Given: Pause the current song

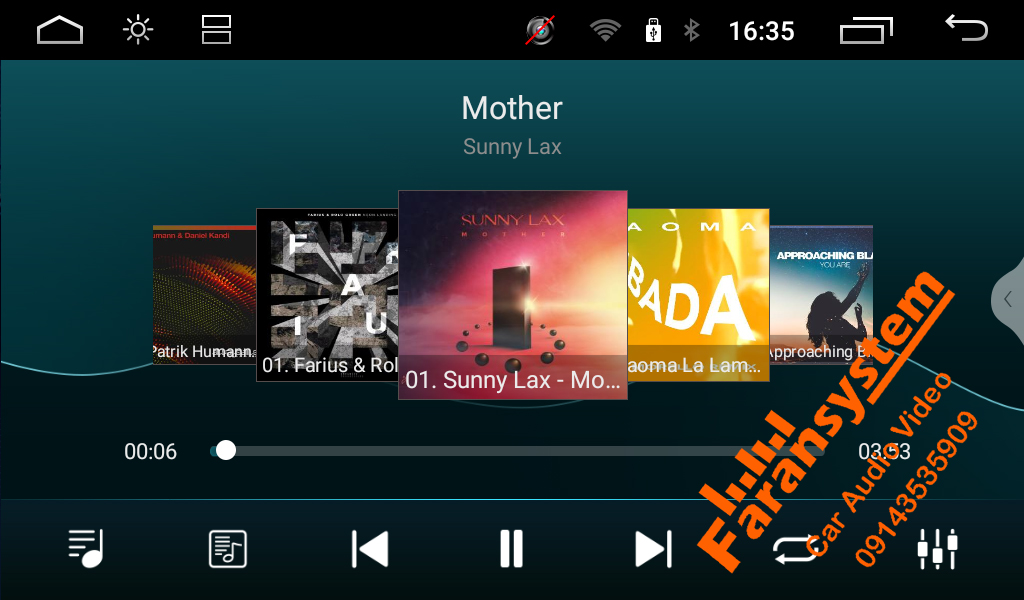Looking at the screenshot, I should click(511, 549).
